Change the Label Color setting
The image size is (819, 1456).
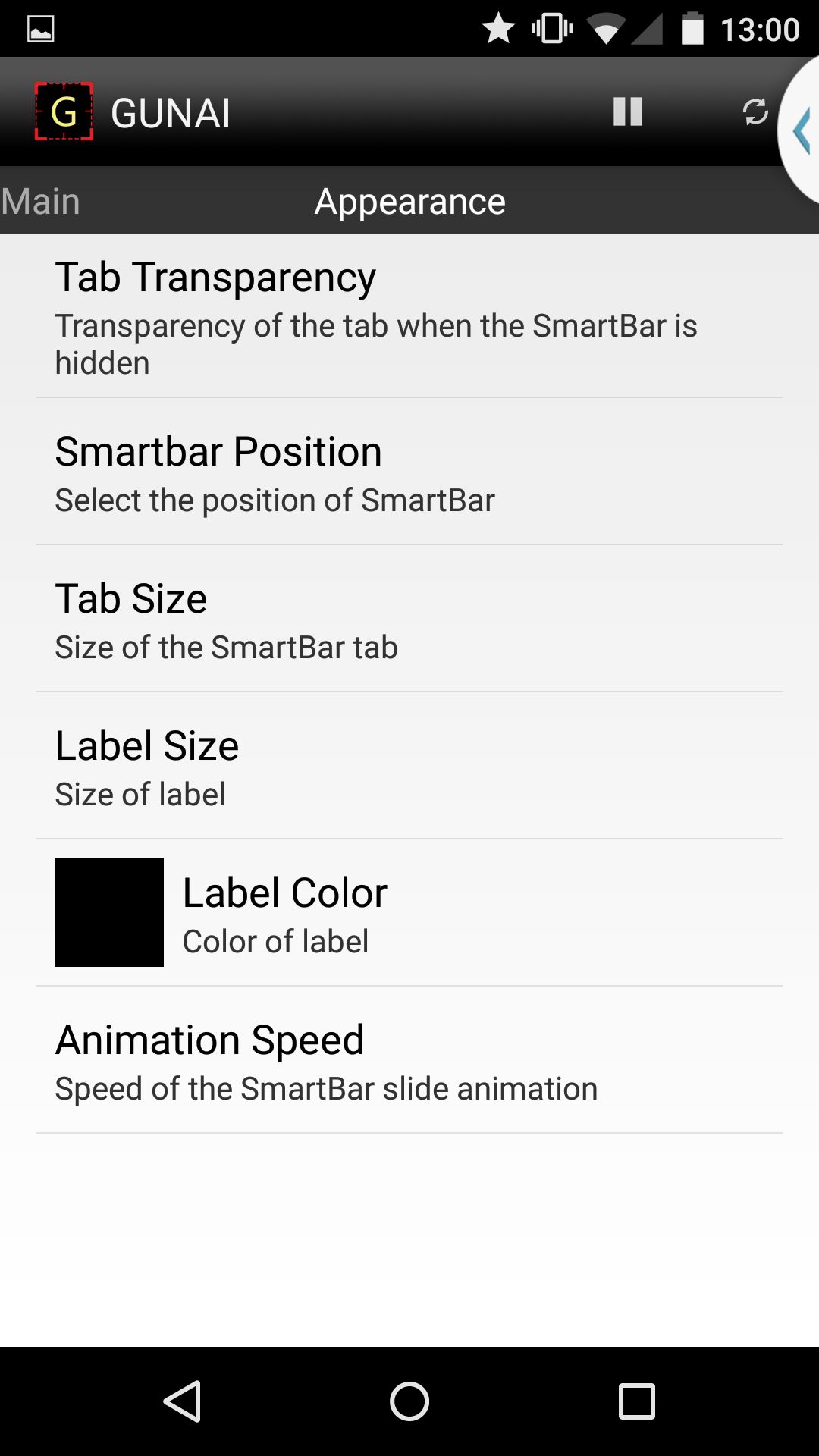[409, 913]
